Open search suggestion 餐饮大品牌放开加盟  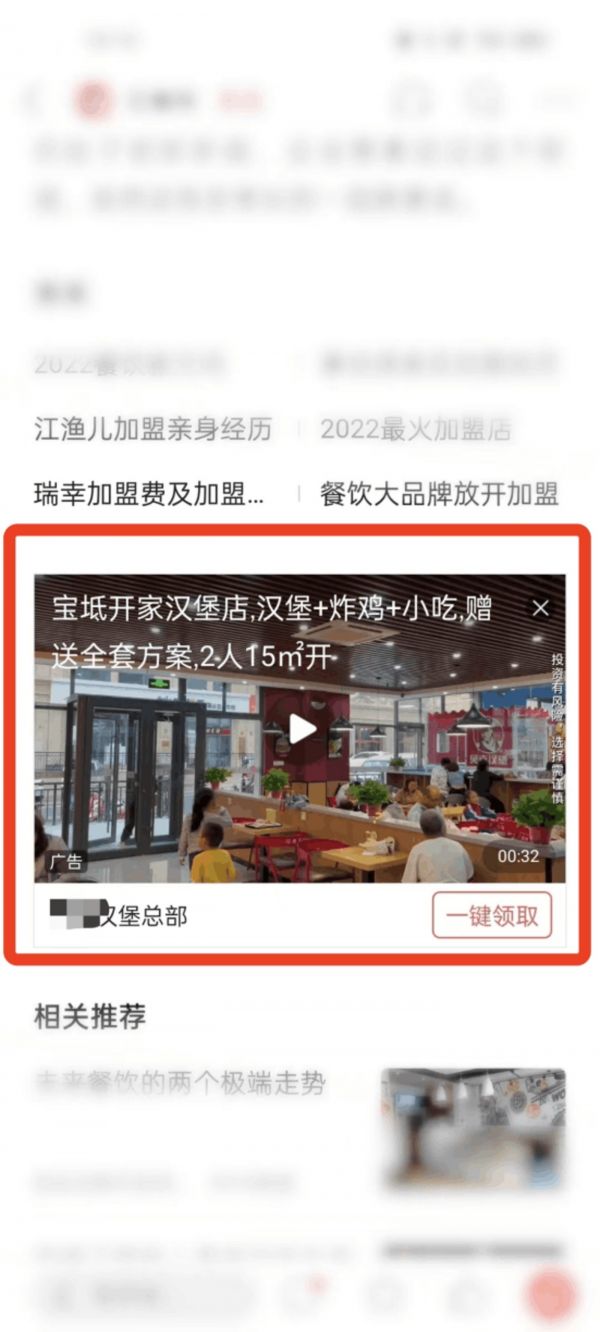[438, 494]
